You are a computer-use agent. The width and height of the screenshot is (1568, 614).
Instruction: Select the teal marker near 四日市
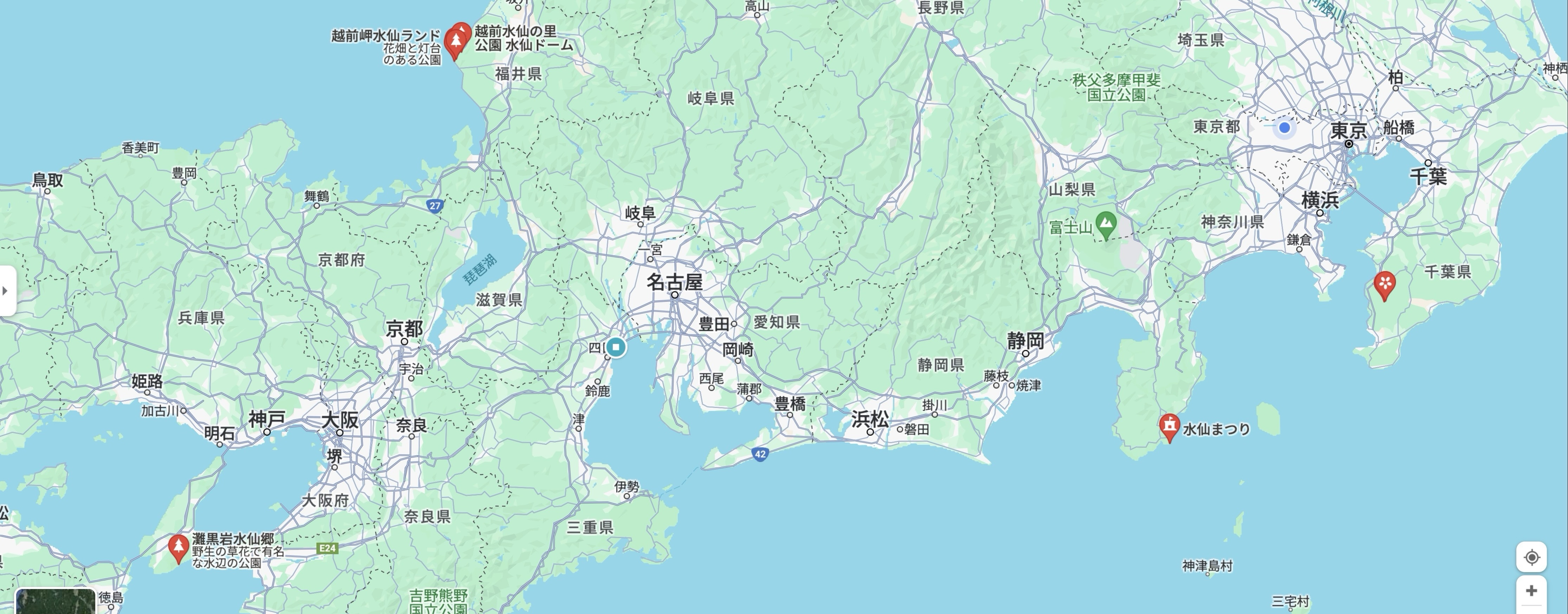click(616, 347)
